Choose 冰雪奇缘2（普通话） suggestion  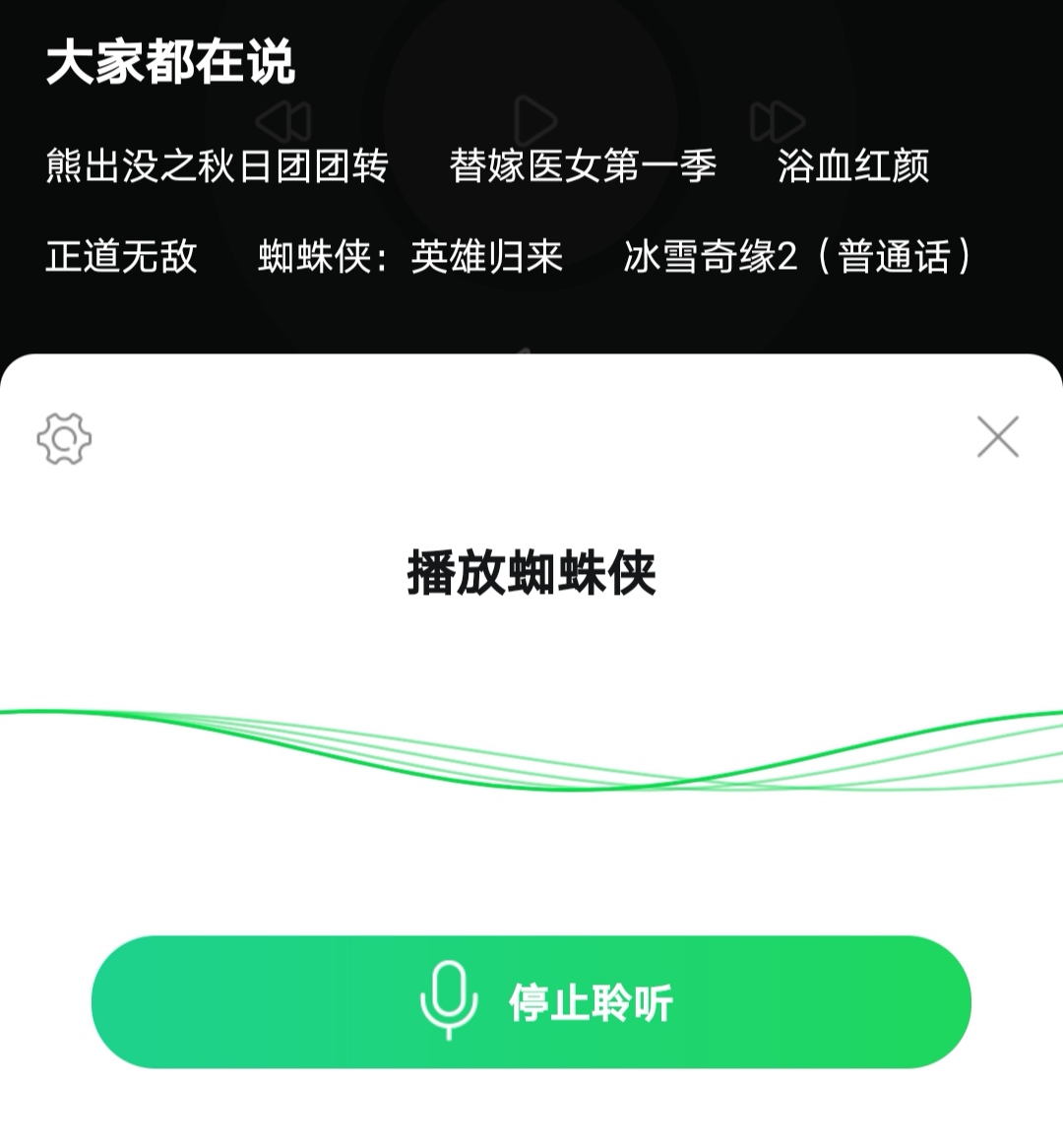[798, 257]
